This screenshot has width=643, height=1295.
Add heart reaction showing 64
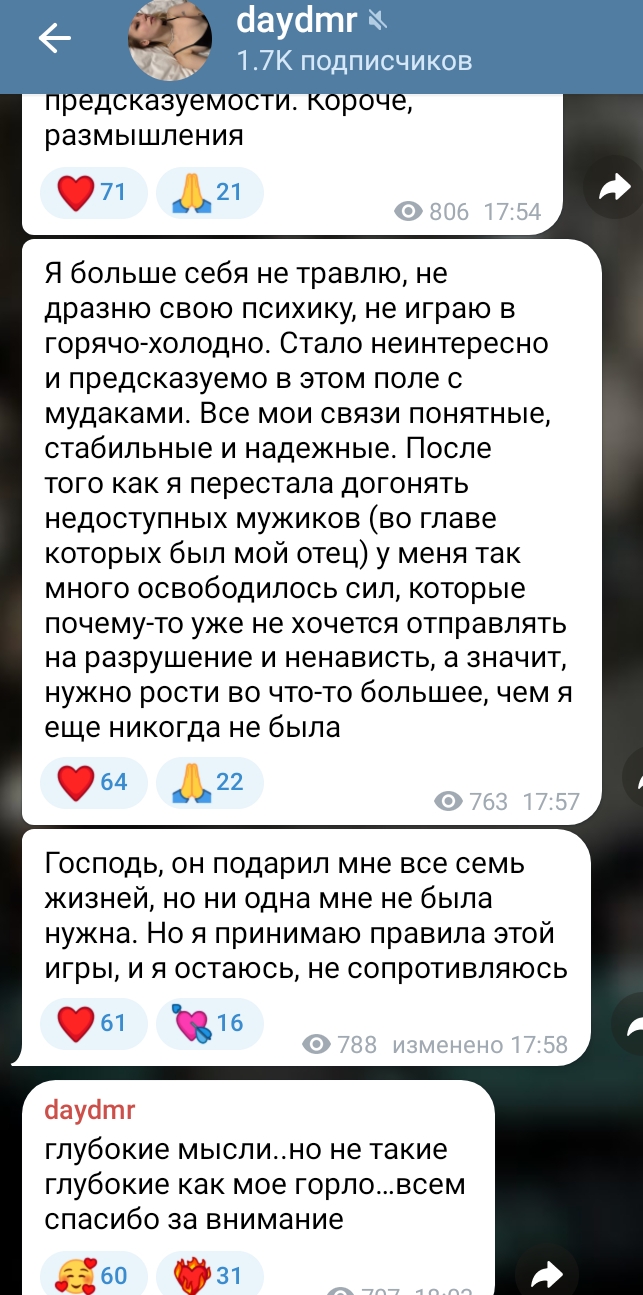click(93, 782)
